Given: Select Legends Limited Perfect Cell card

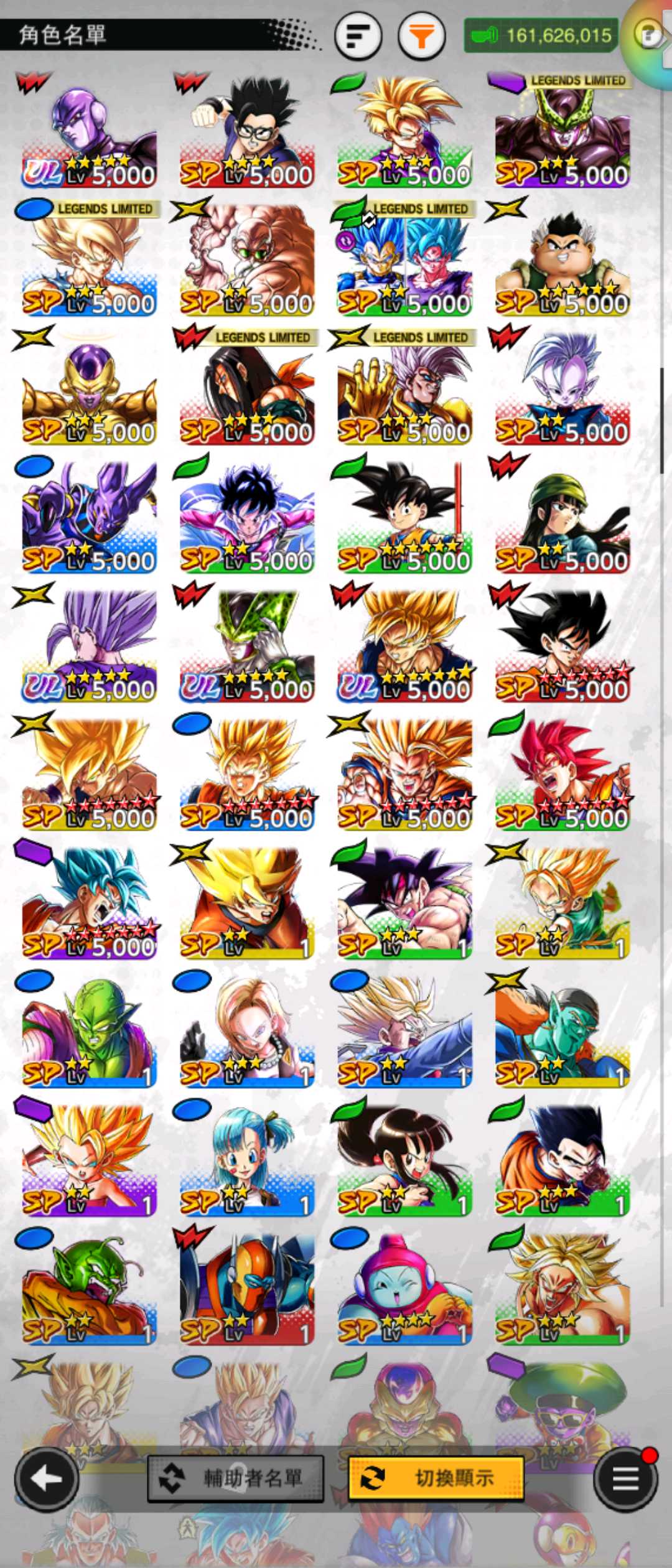Looking at the screenshot, I should click(562, 134).
